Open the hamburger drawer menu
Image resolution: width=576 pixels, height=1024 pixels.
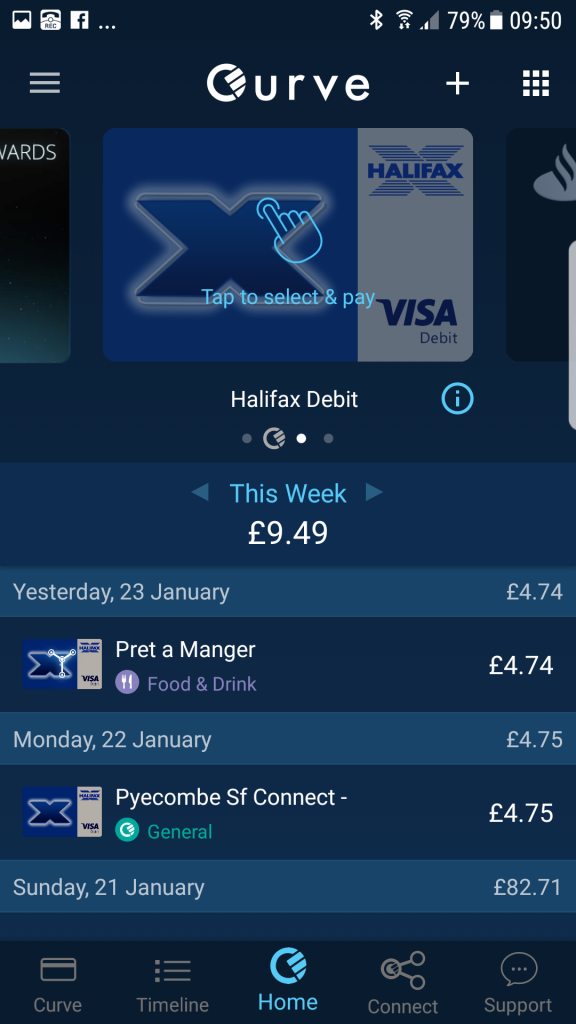(x=45, y=83)
